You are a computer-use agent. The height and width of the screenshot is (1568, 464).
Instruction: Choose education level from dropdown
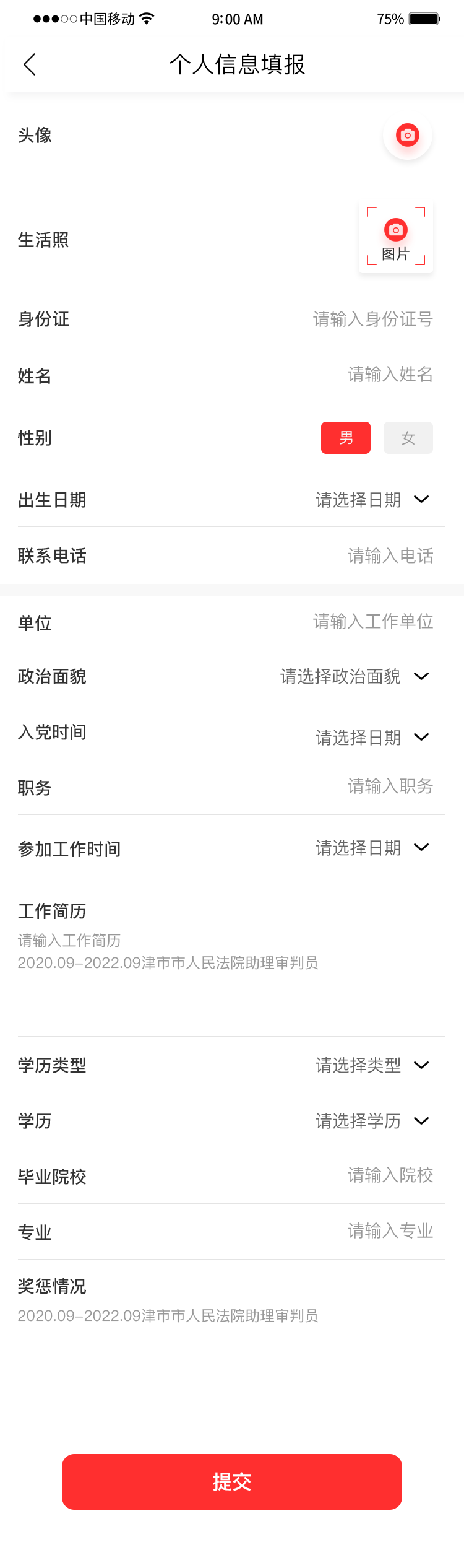pos(371,1121)
